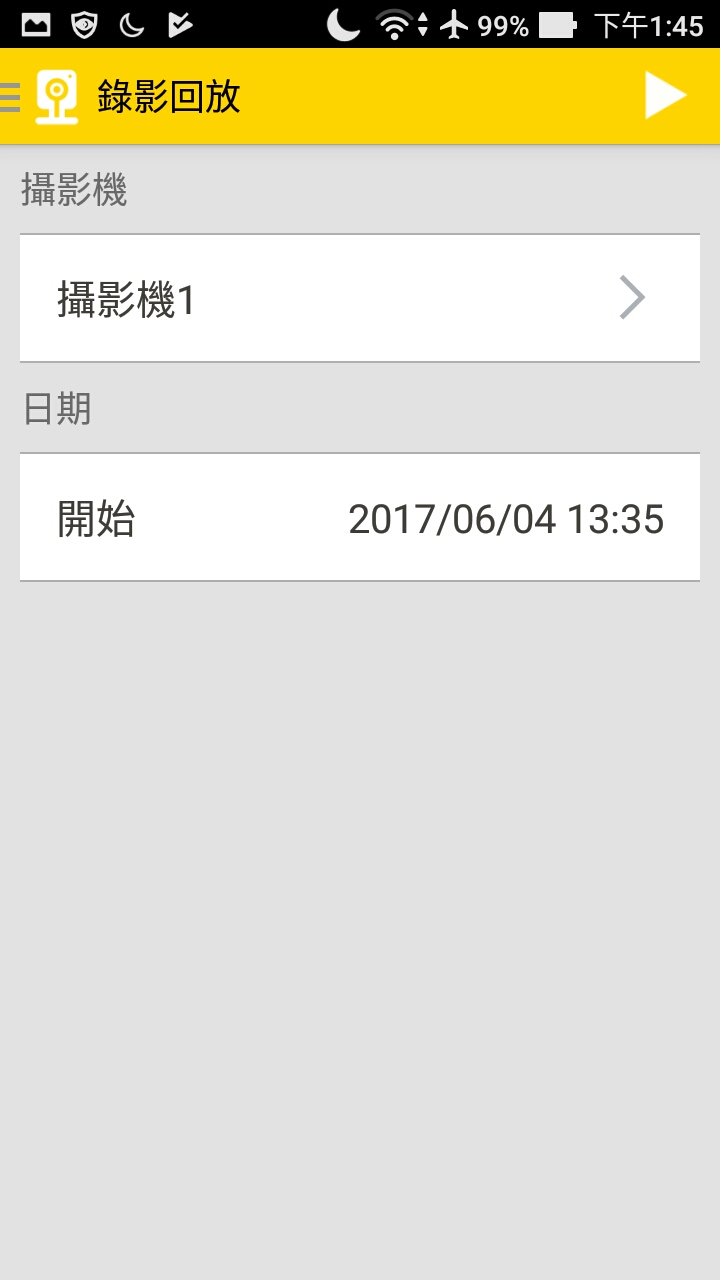Start recording playback with the play icon
The image size is (720, 1280).
tap(665, 96)
